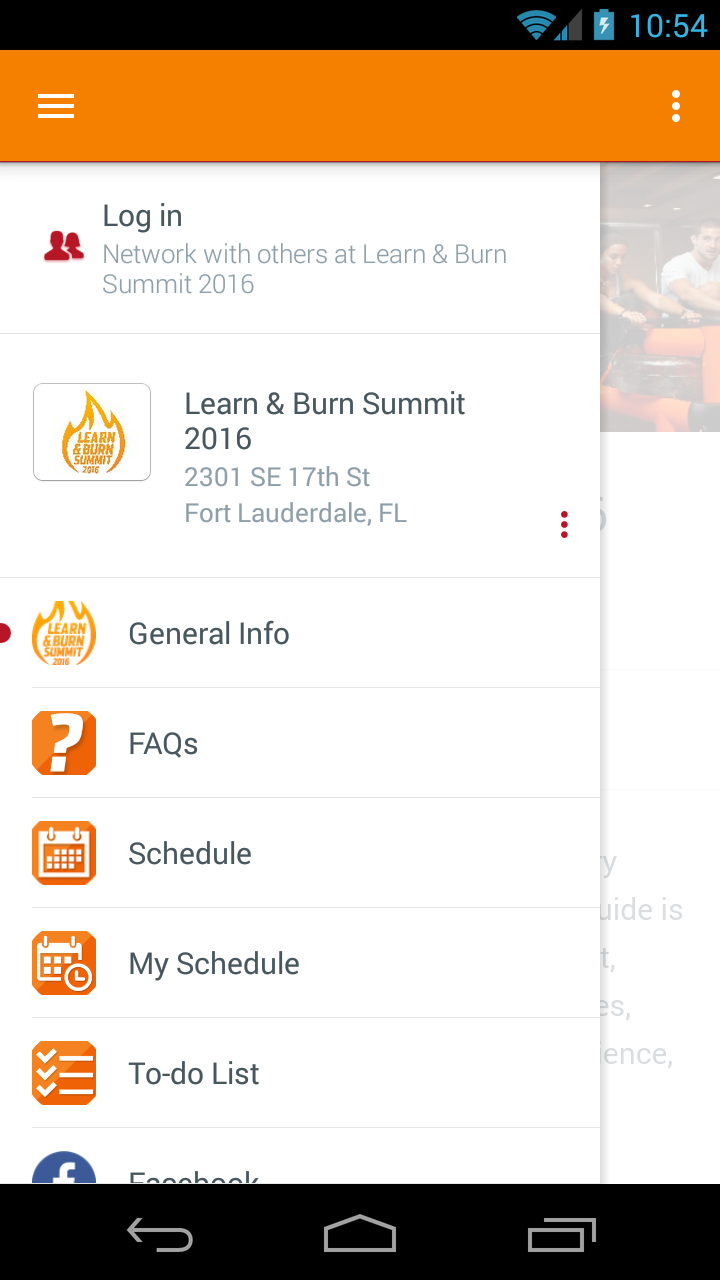
Task: Go back using the system back button
Action: (x=160, y=1236)
